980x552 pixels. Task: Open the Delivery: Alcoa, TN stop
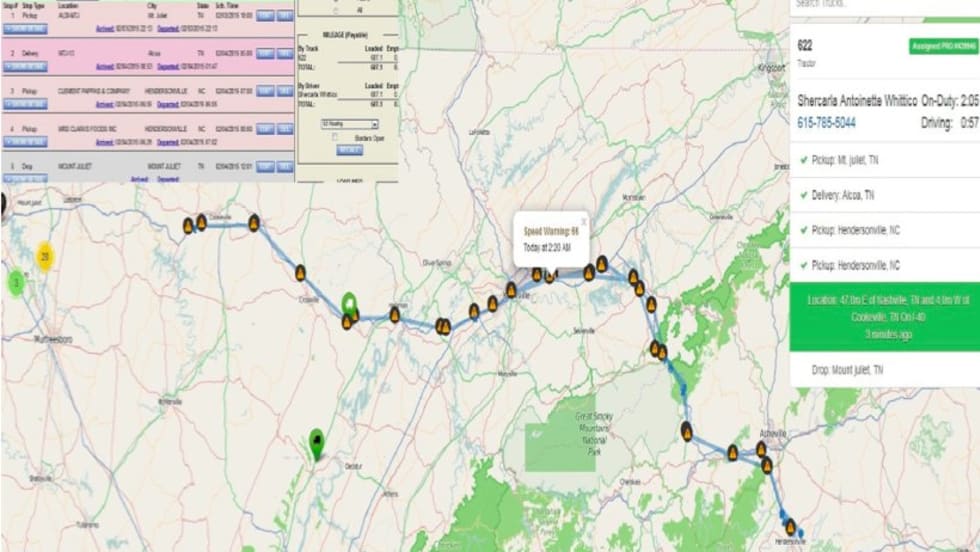842,195
